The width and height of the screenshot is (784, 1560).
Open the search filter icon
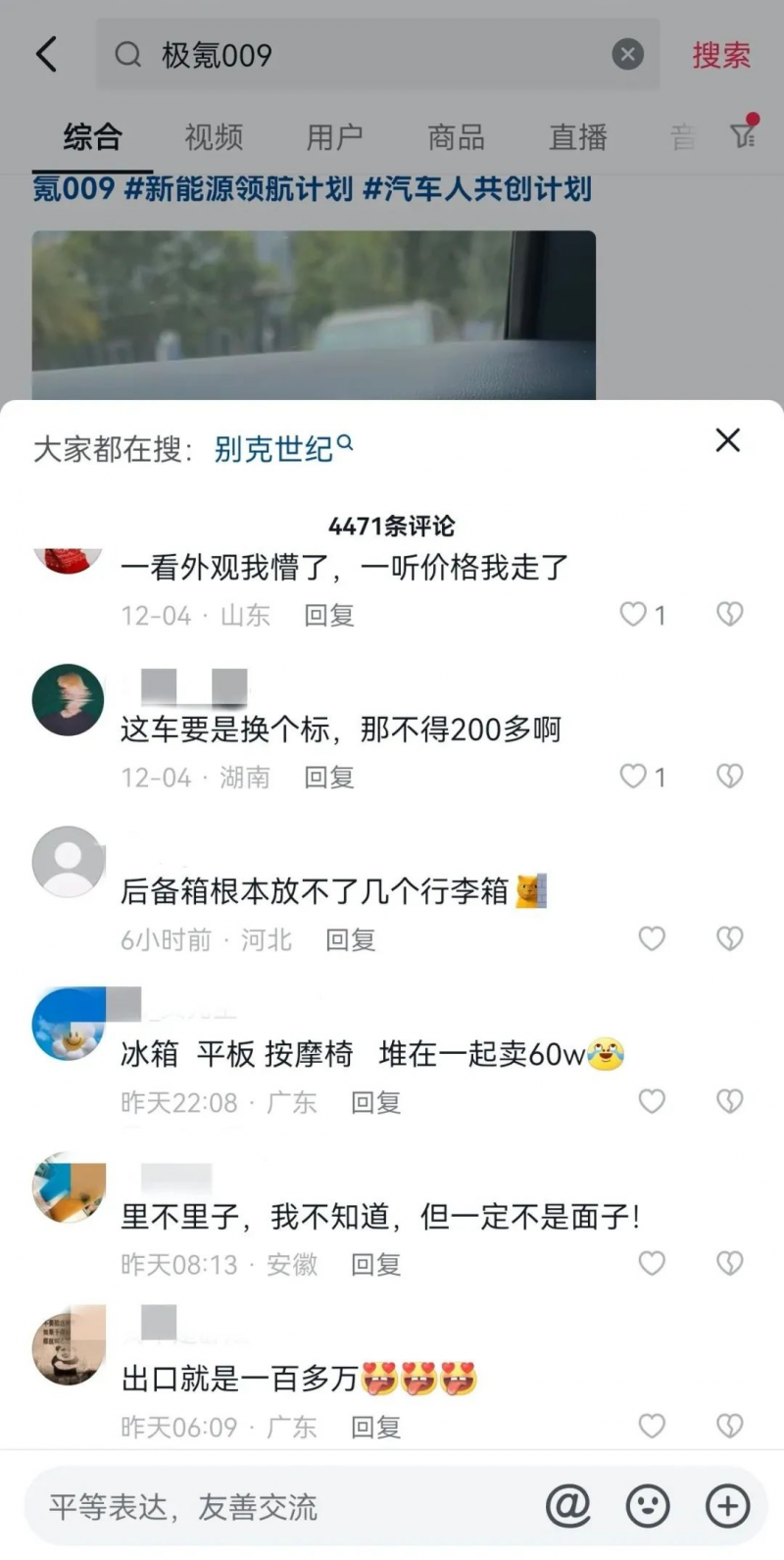point(745,134)
